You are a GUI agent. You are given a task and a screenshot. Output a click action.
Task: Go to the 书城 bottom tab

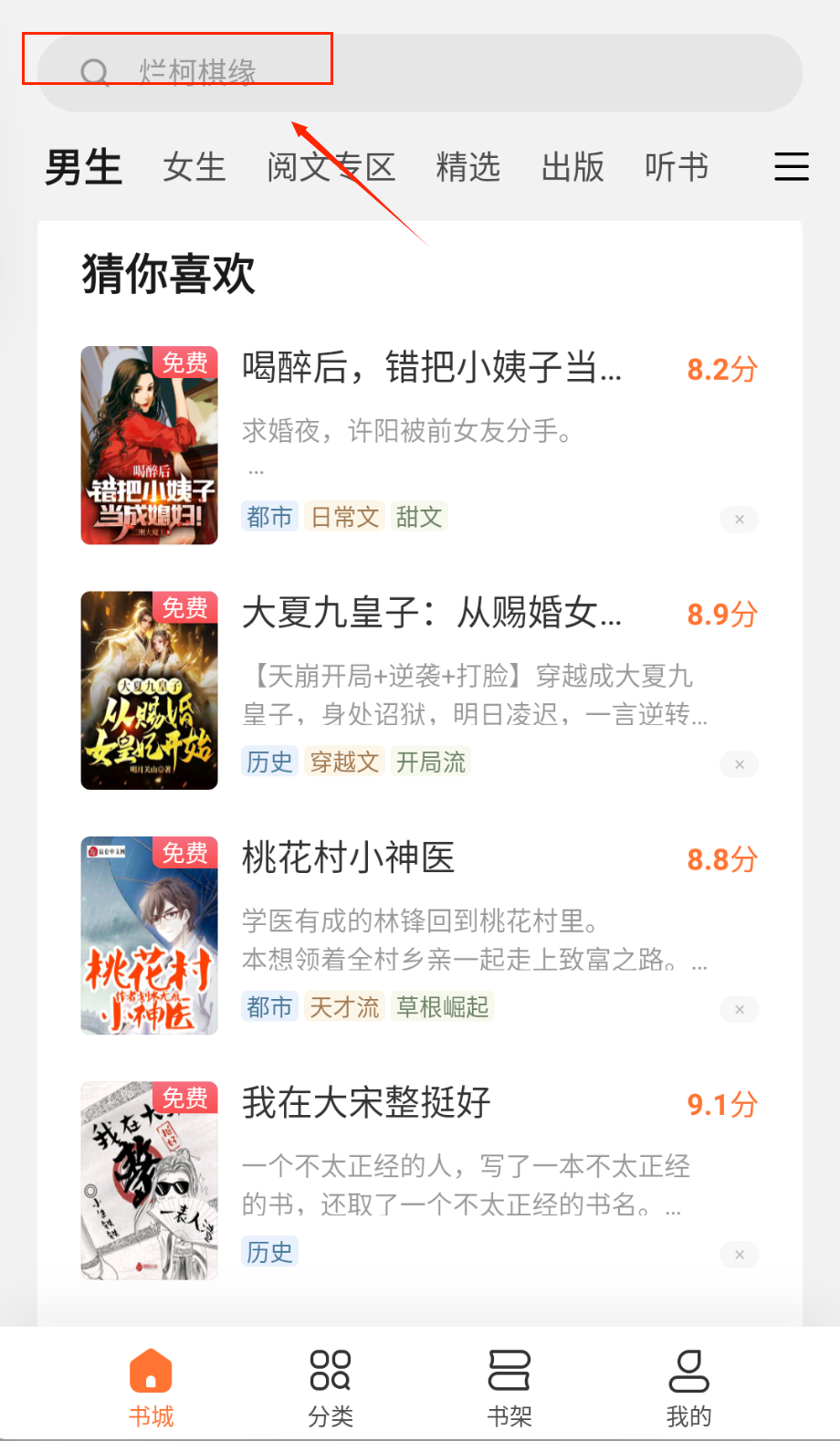pyautogui.click(x=151, y=1386)
